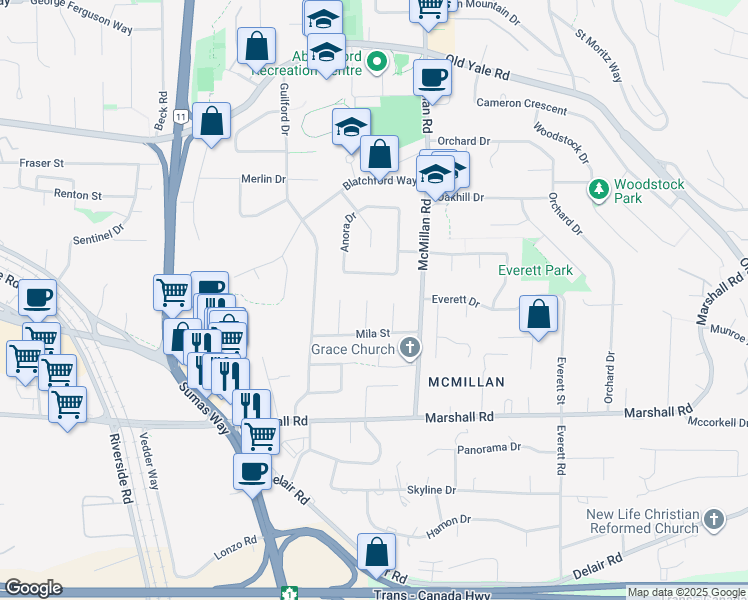Open the shopping cart marker on Marshall Rd
This screenshot has width=748, height=600.
(261, 435)
